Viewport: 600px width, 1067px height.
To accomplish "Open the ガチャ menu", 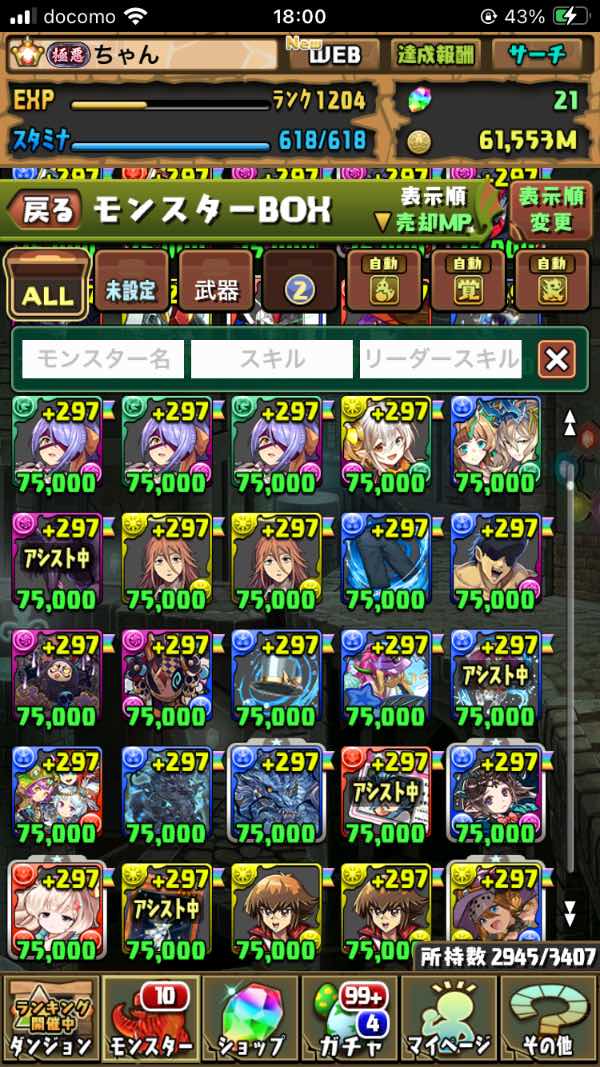I will 350,1019.
